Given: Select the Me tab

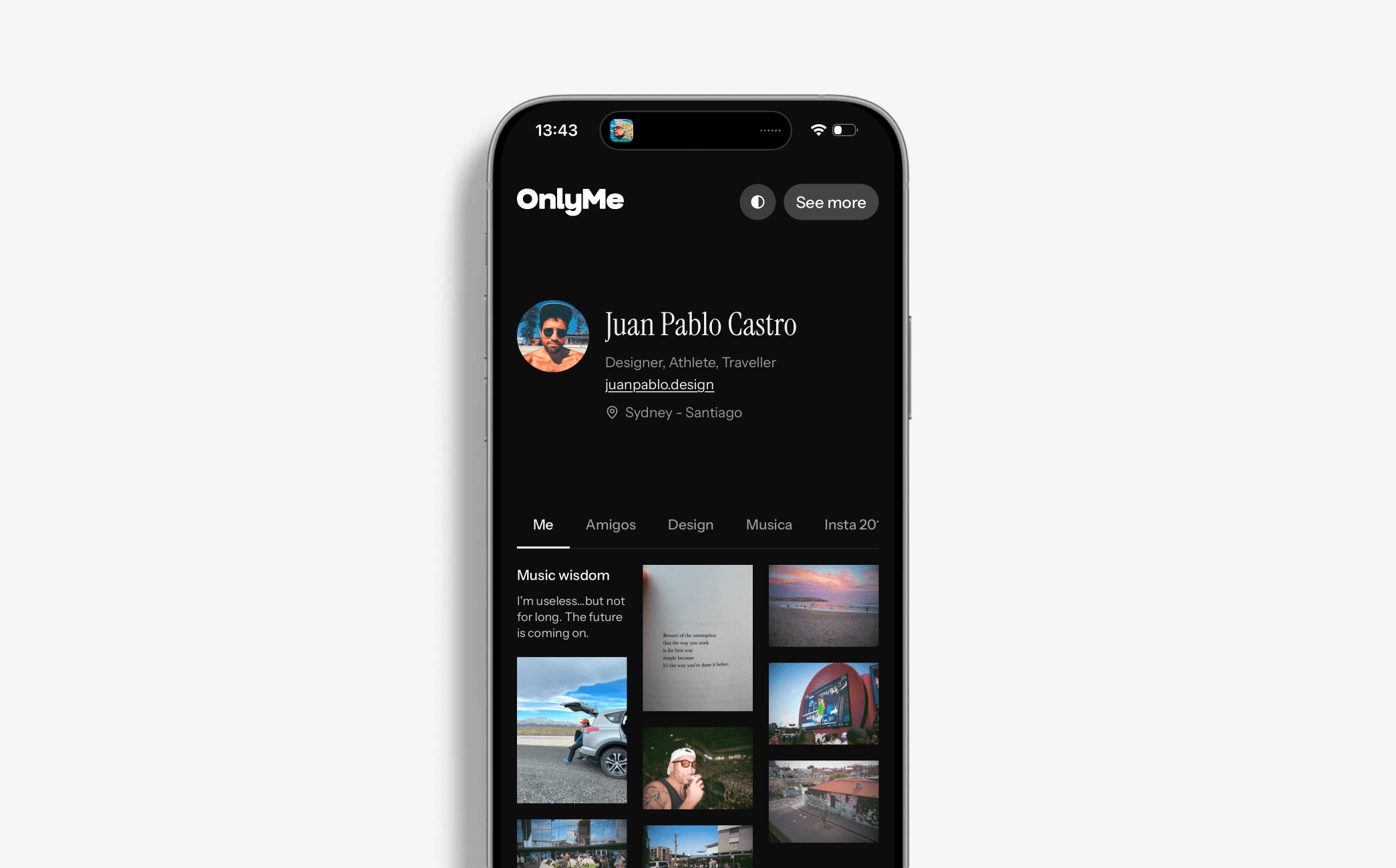Looking at the screenshot, I should (543, 525).
